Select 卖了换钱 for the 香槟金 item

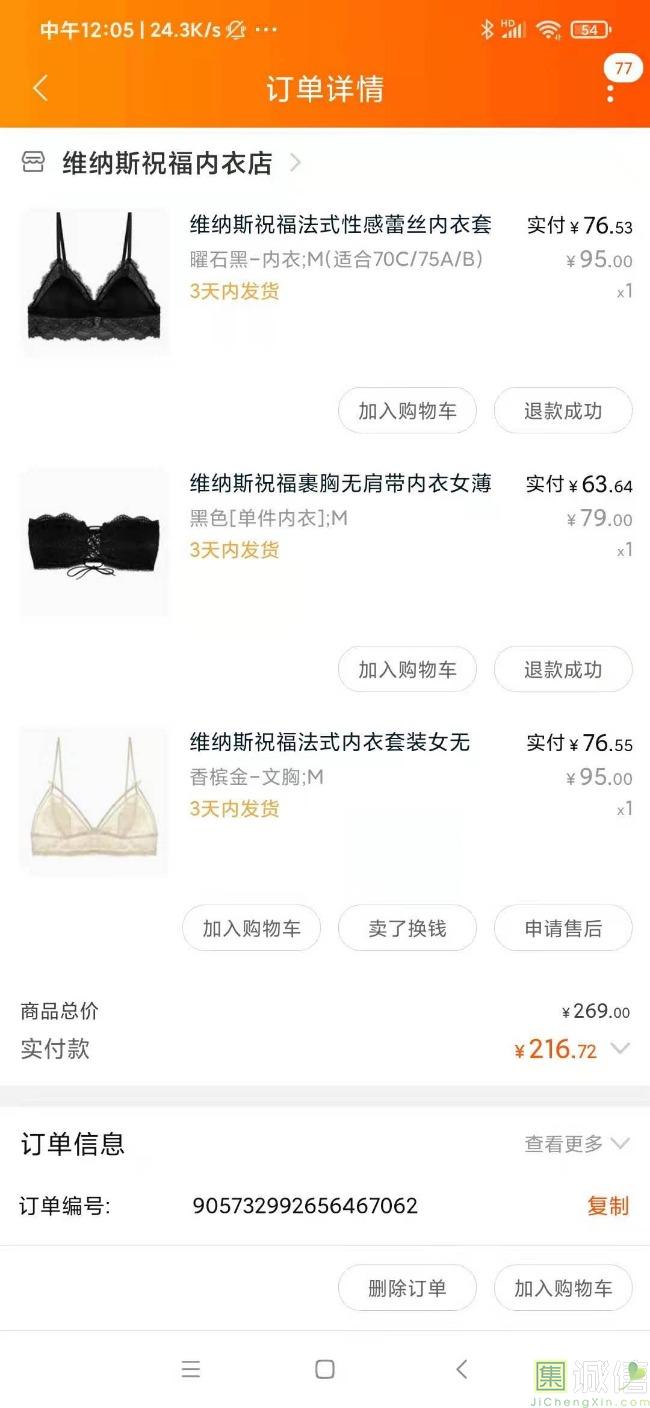407,929
